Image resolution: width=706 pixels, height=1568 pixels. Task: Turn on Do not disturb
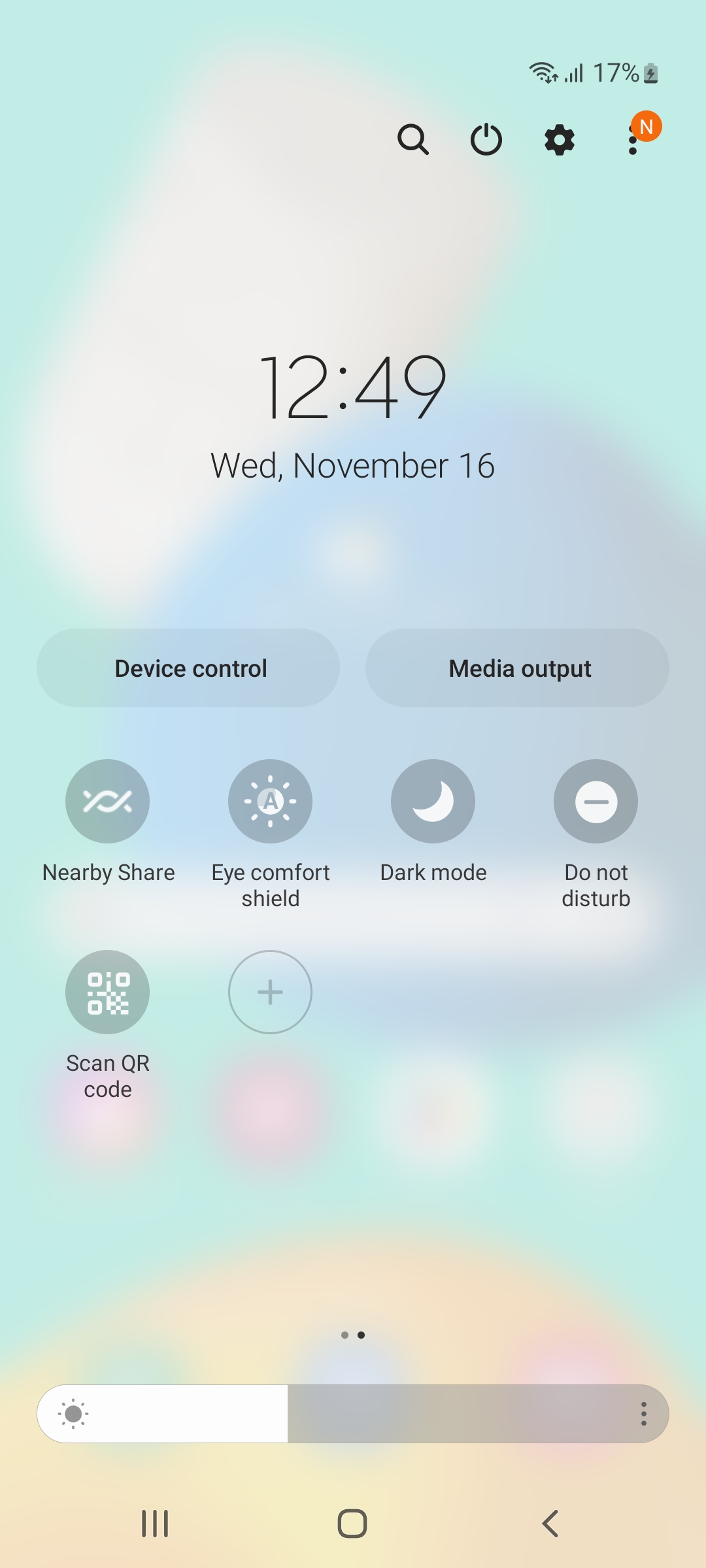(596, 801)
